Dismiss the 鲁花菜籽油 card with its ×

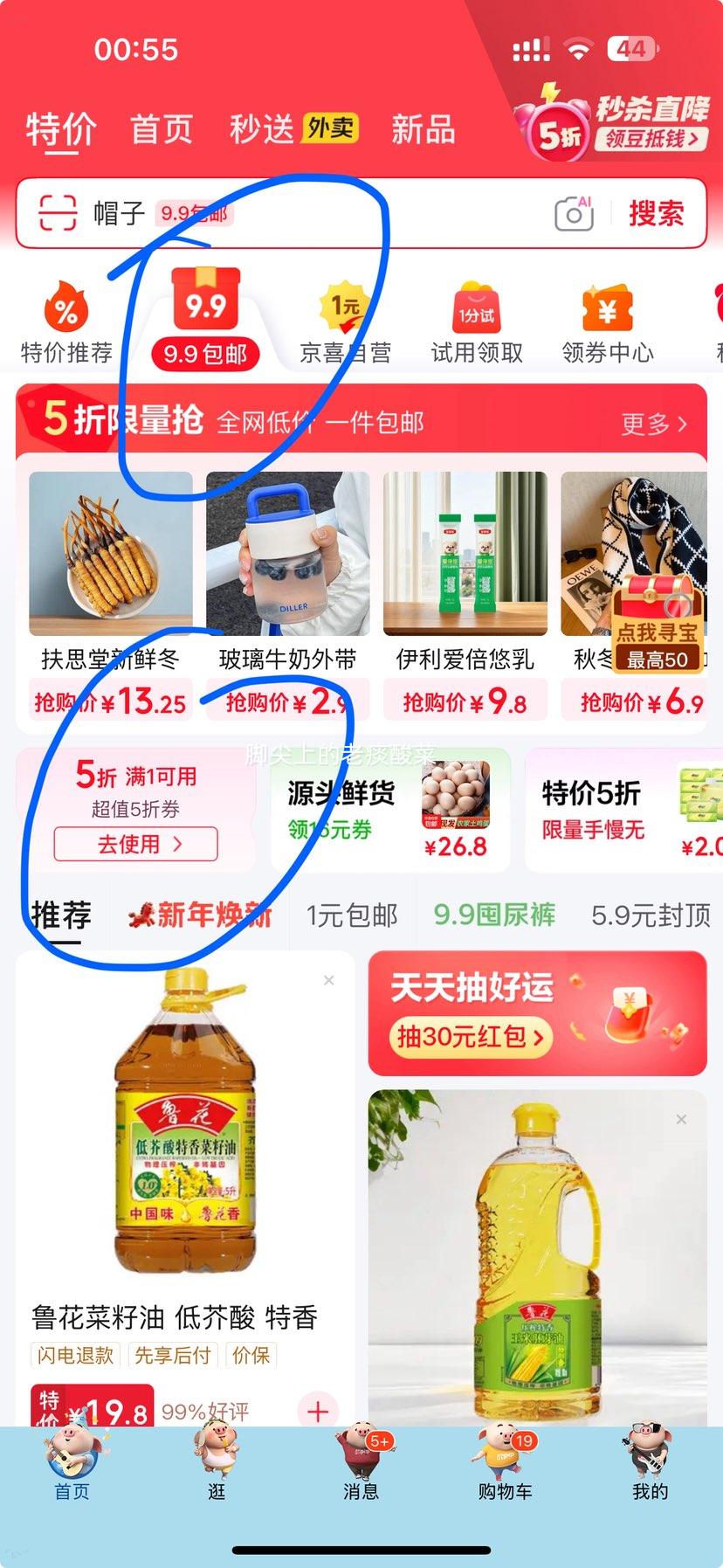(x=328, y=980)
